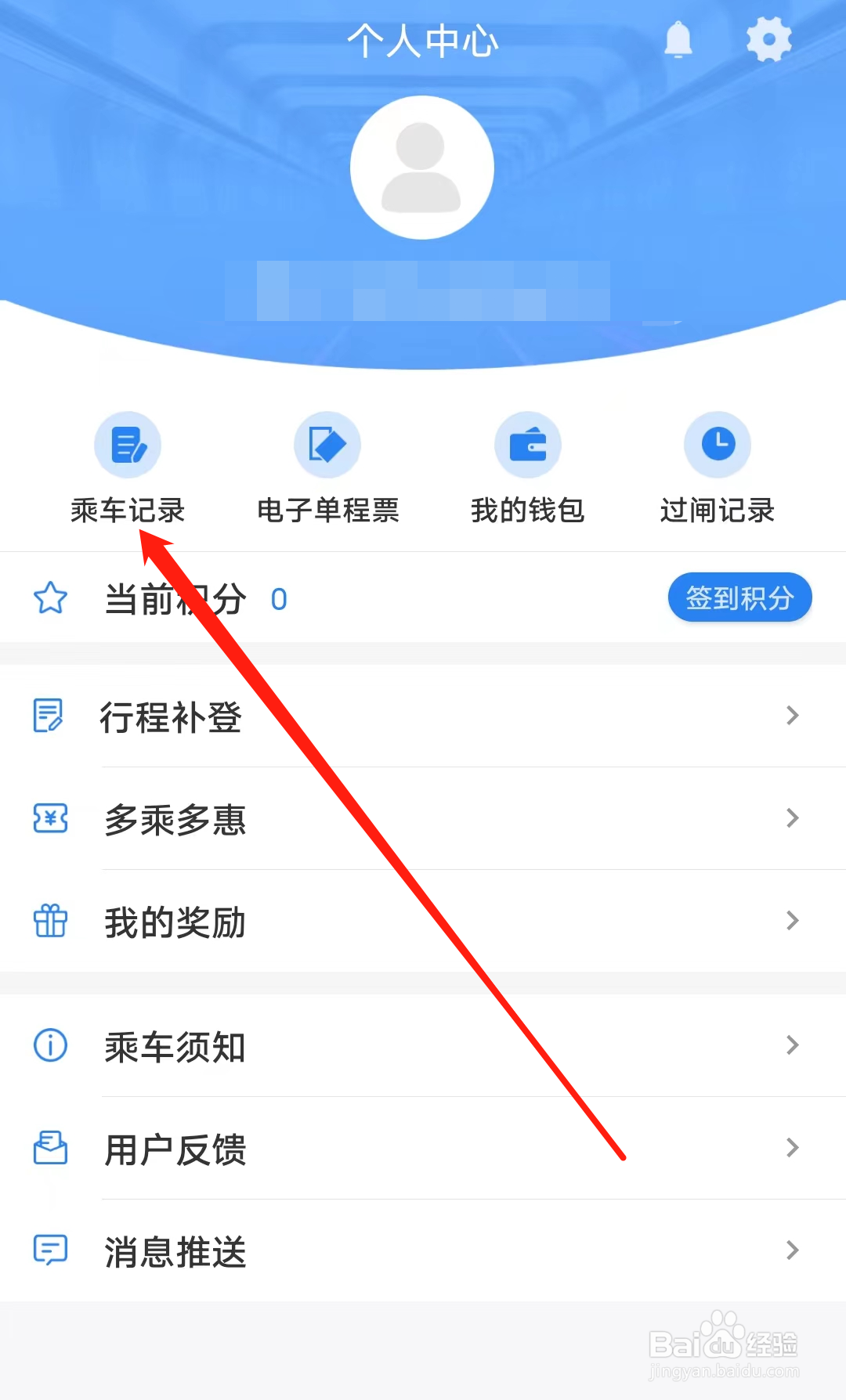
Task: Open the settings gear icon
Action: 768,38
